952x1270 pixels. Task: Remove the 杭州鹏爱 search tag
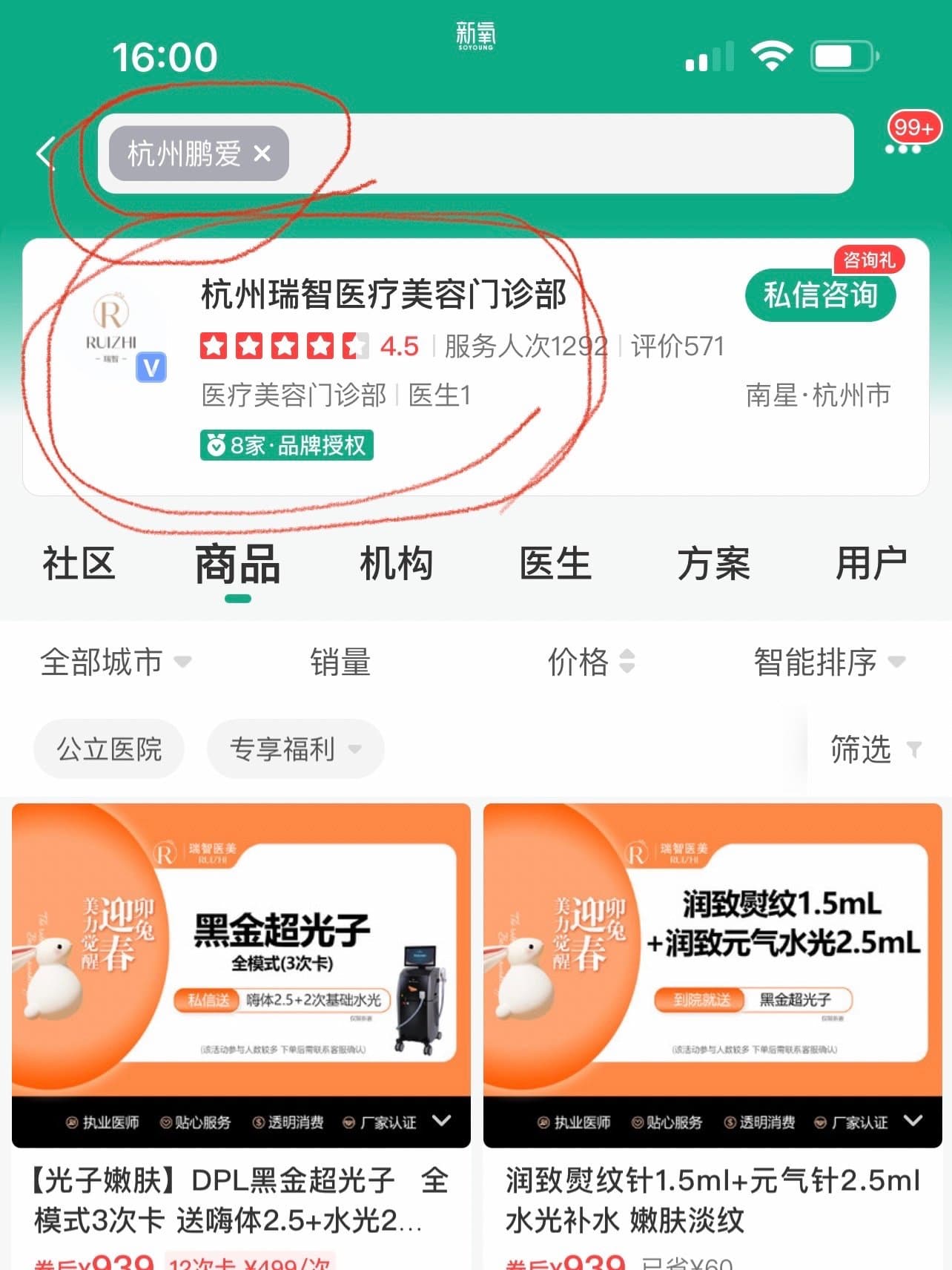tap(262, 154)
